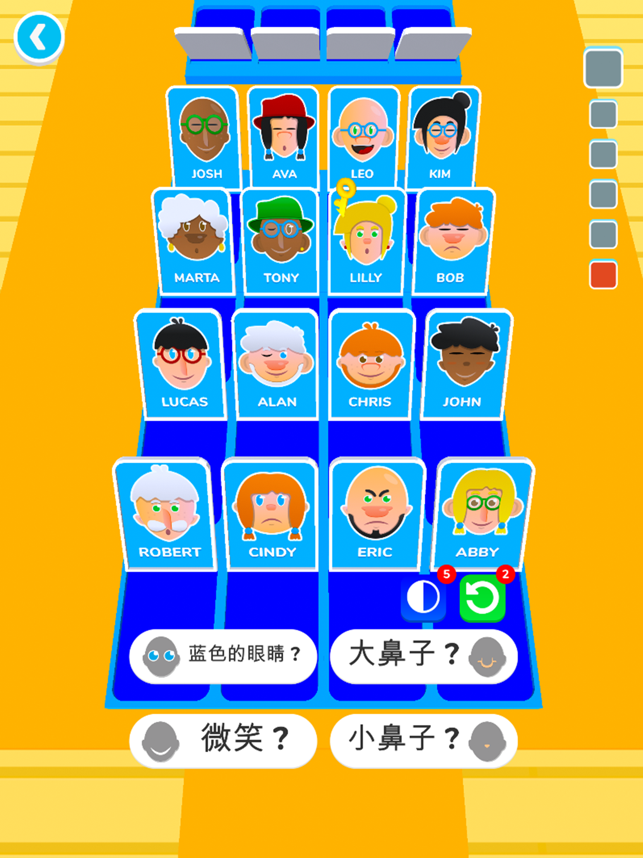Viewport: 643px width, 858px height.
Task: Choose the ABBY character card
Action: coord(480,514)
